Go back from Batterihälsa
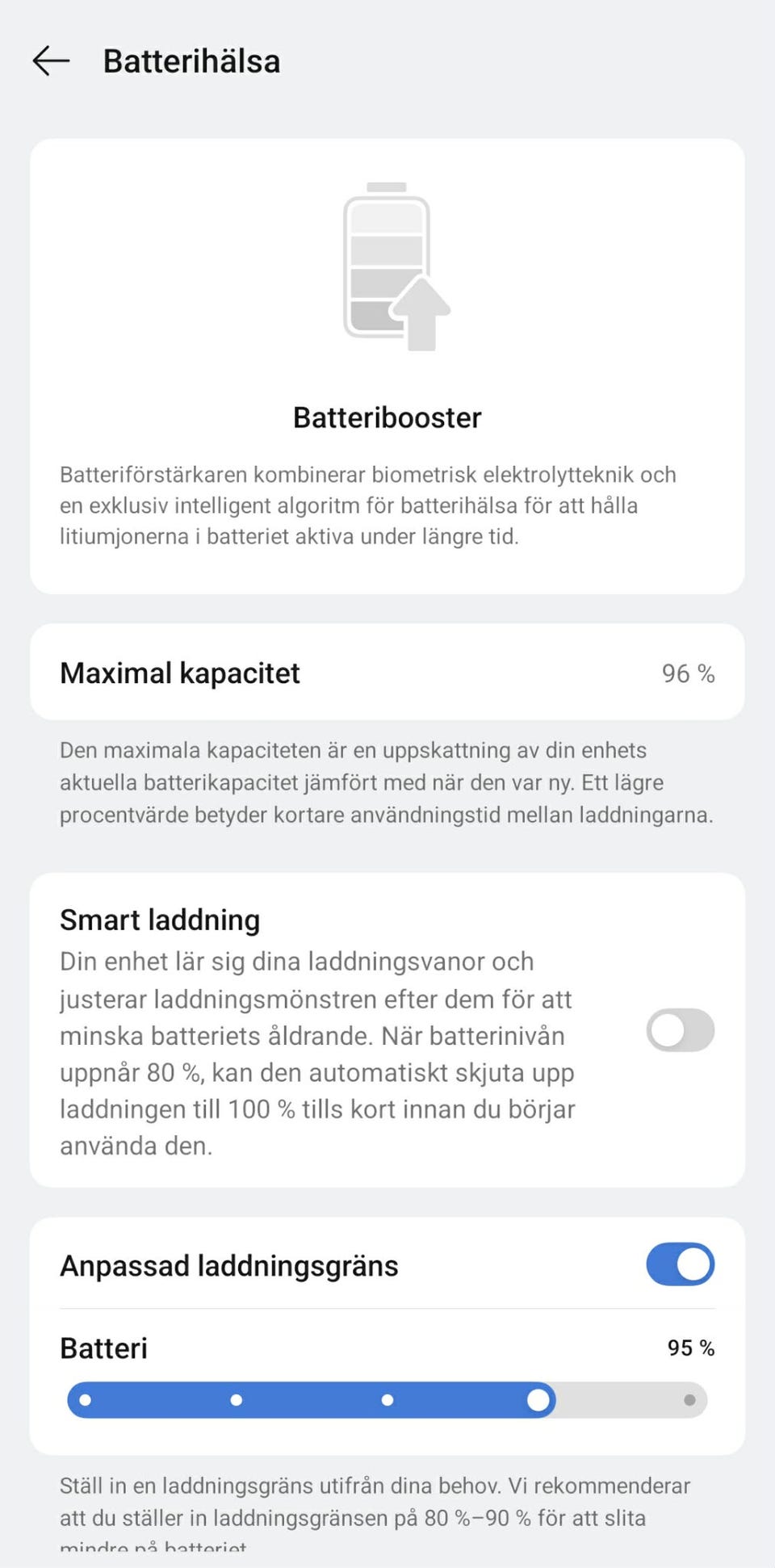The image size is (775, 1568). (x=51, y=61)
